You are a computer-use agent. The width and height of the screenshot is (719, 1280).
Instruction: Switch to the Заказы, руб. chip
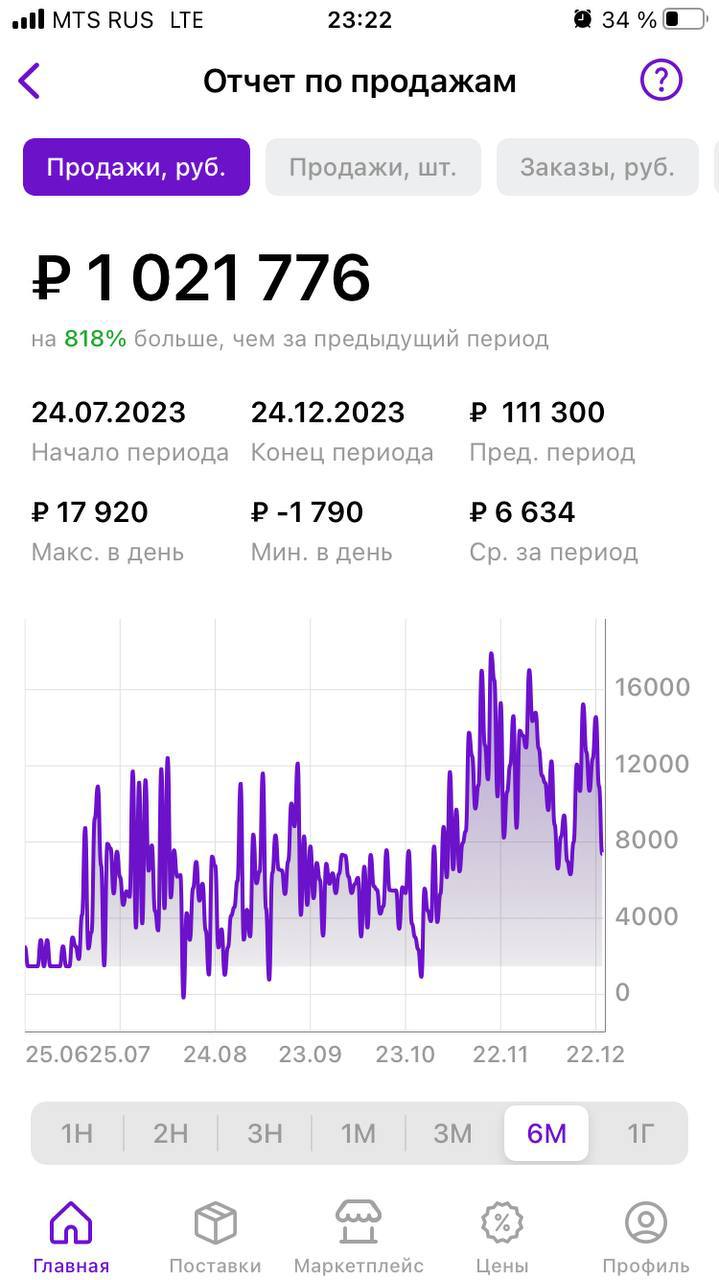coord(597,167)
